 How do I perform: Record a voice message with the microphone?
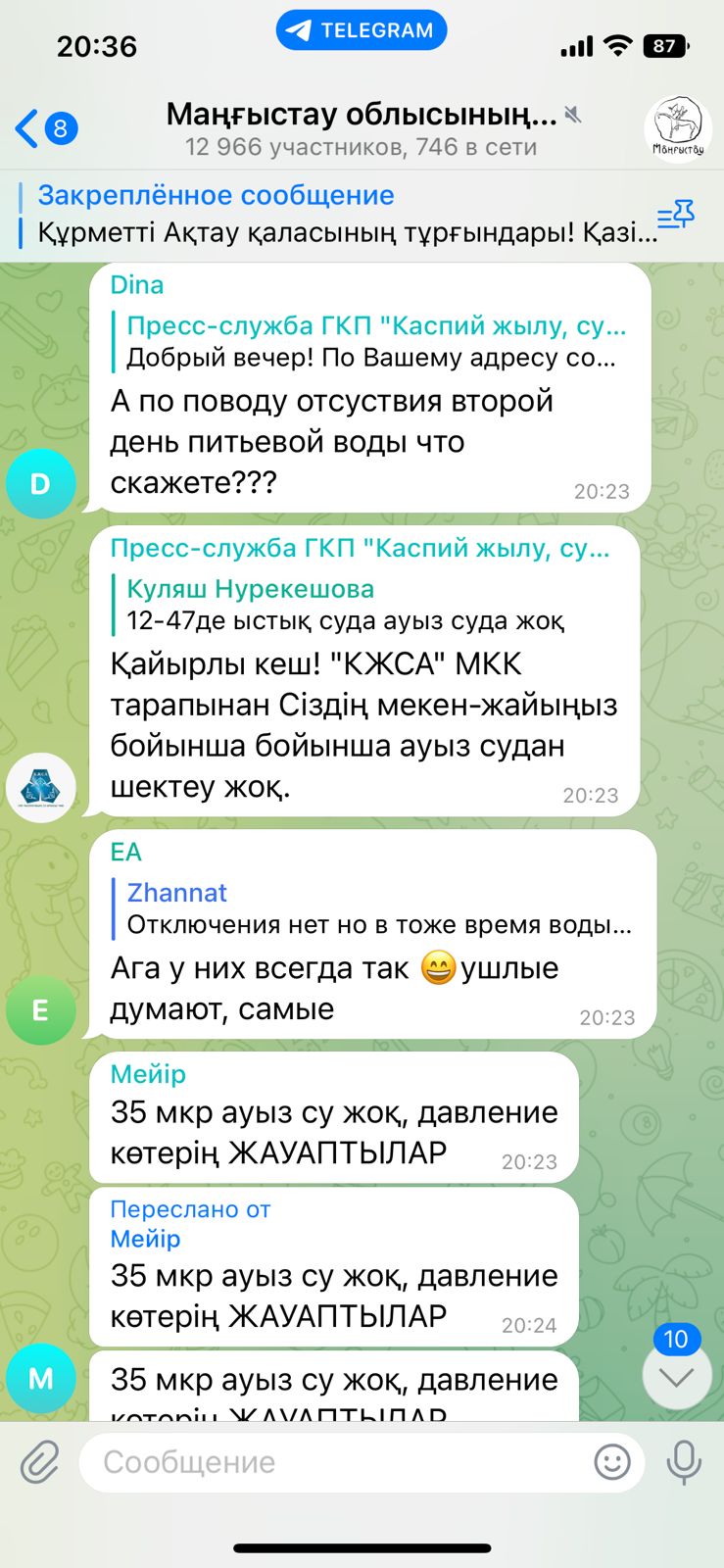684,1463
